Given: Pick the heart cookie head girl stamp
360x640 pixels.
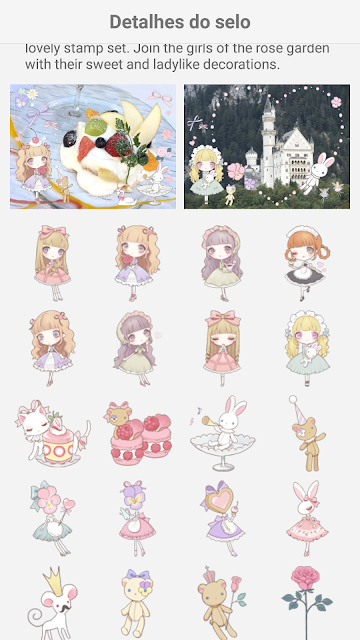Looking at the screenshot, I should (223, 518).
